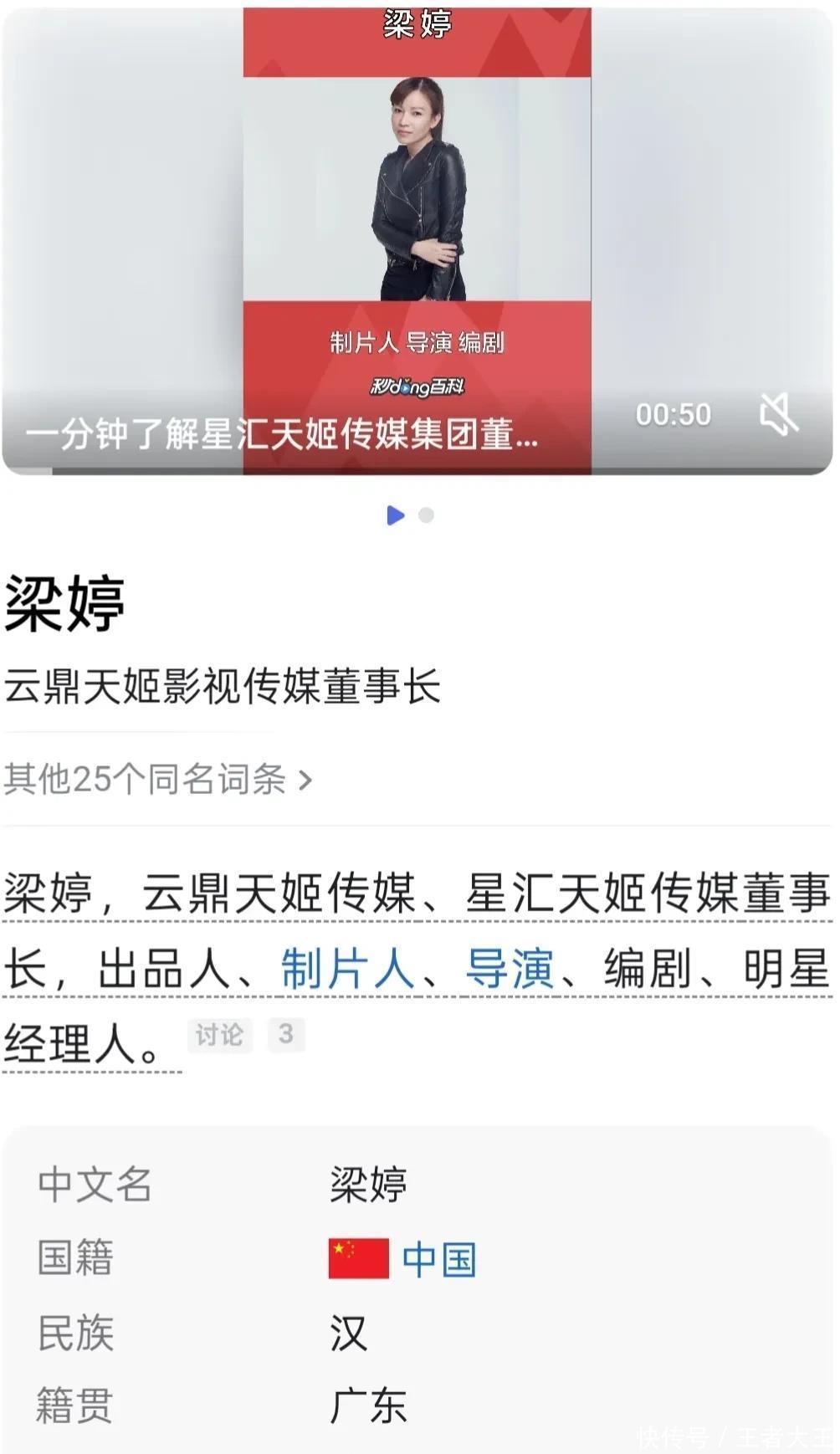Open 其他25个同名词条 list
The image size is (840, 1454).
point(159,780)
